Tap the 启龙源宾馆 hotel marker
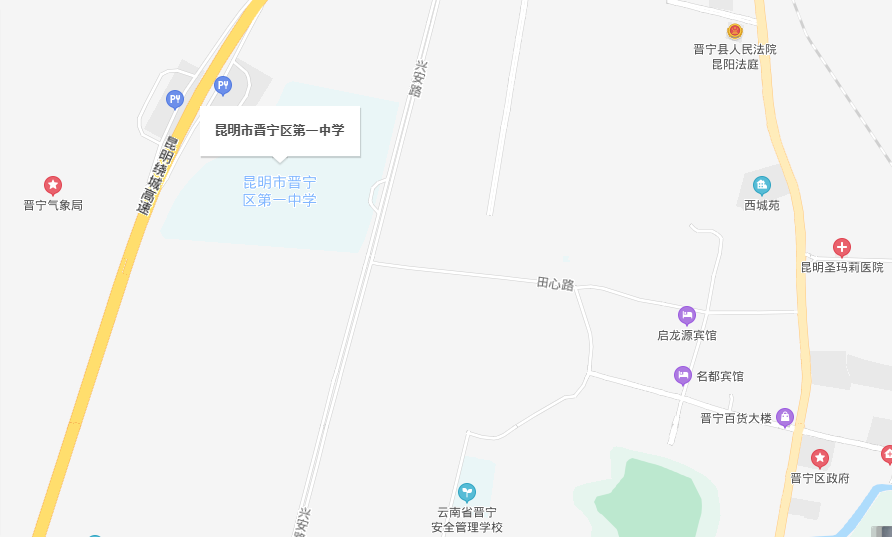Screen dimensions: 892x537 tap(686, 315)
